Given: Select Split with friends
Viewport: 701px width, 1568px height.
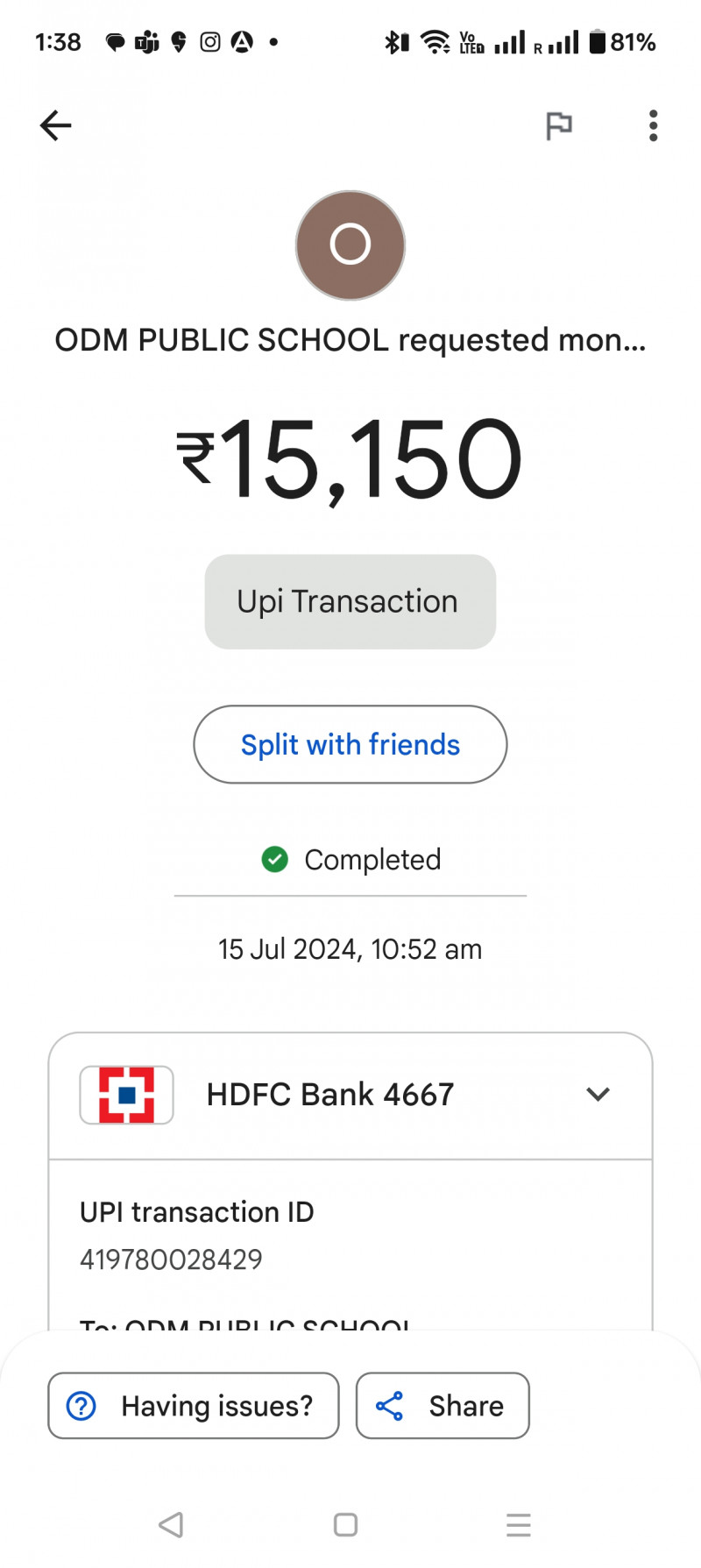Looking at the screenshot, I should click(x=350, y=744).
